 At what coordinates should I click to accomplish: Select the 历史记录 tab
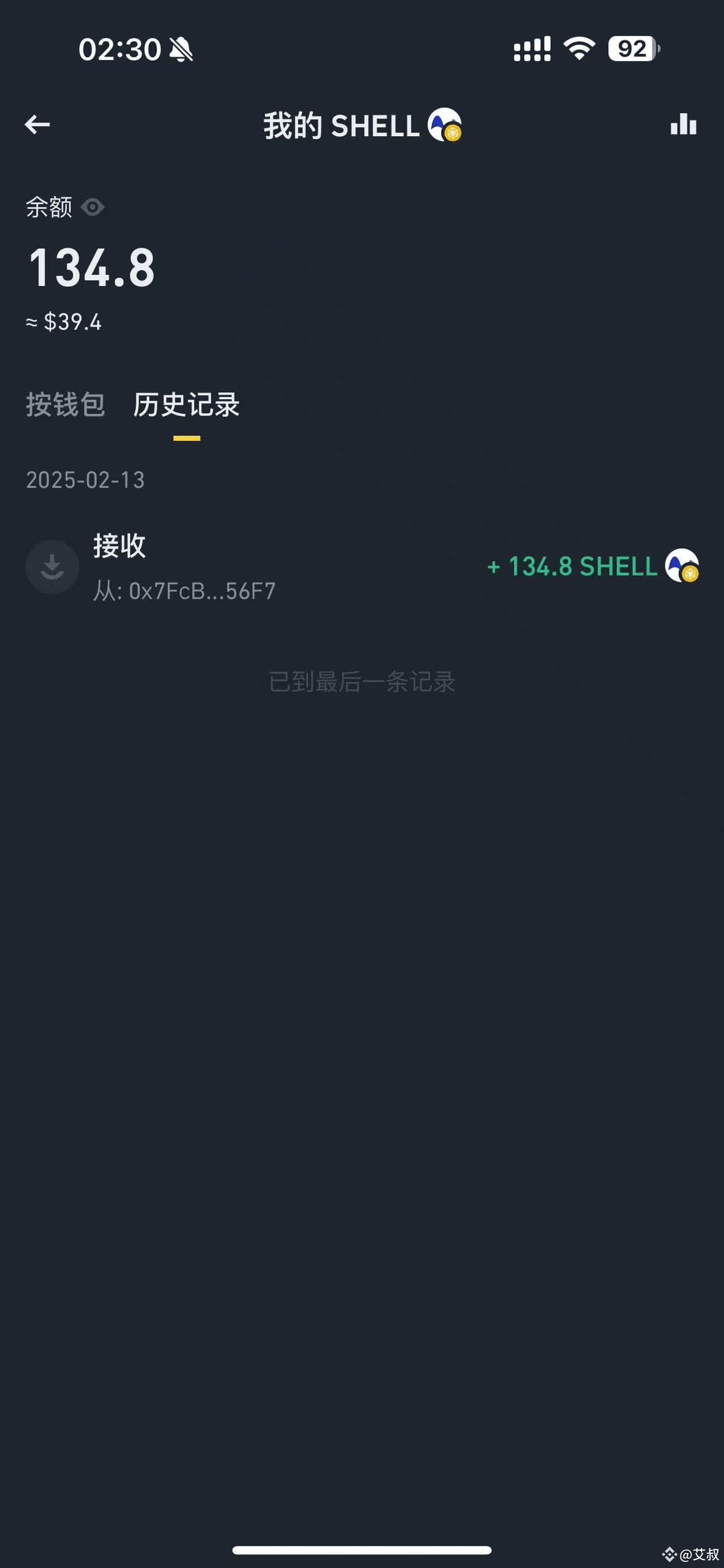(x=186, y=405)
